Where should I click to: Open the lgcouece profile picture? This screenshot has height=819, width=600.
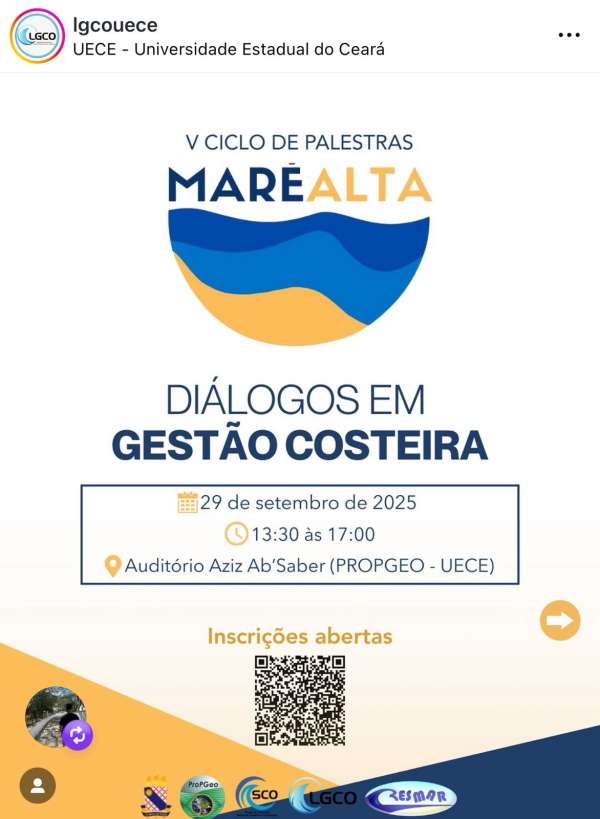tap(37, 36)
